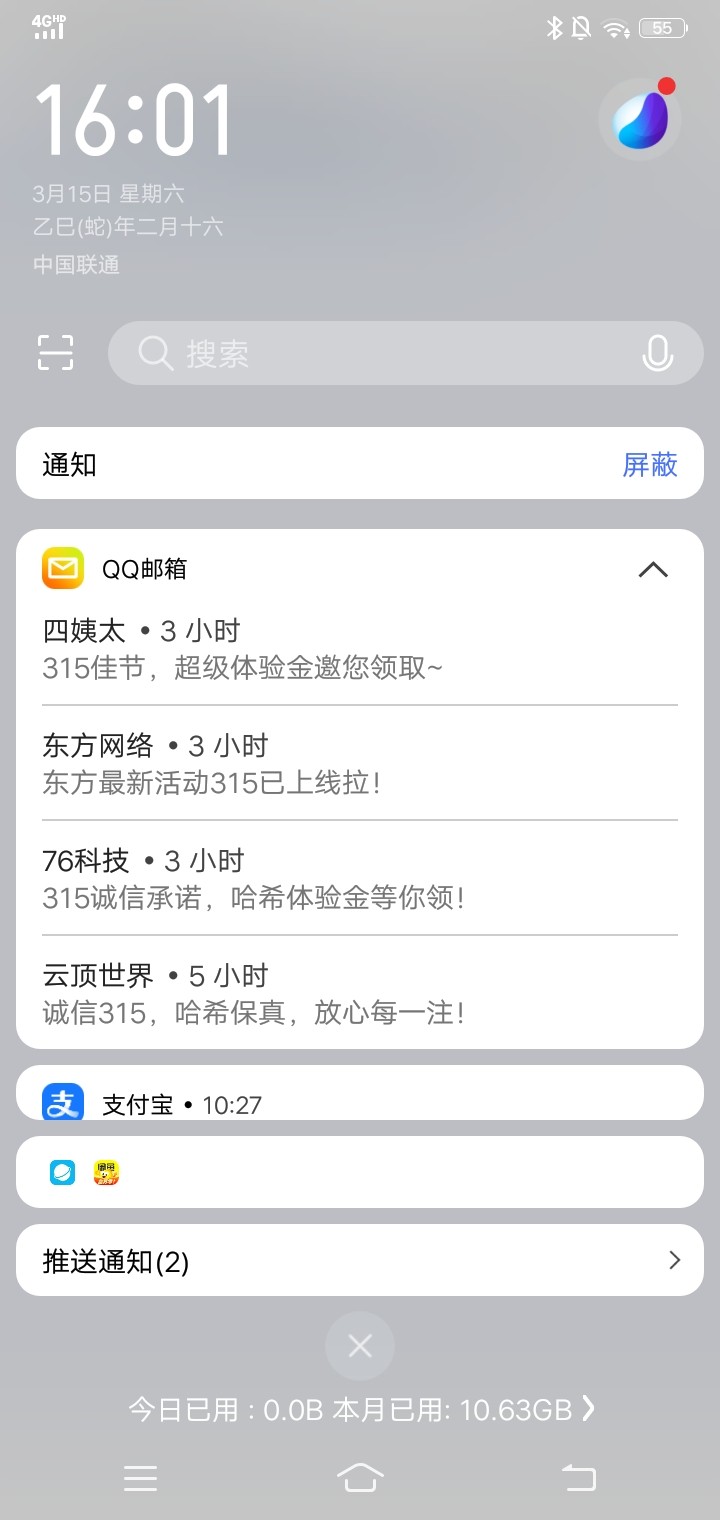Open recent apps from the navigation bar
Viewport: 720px width, 1520px height.
click(140, 1477)
